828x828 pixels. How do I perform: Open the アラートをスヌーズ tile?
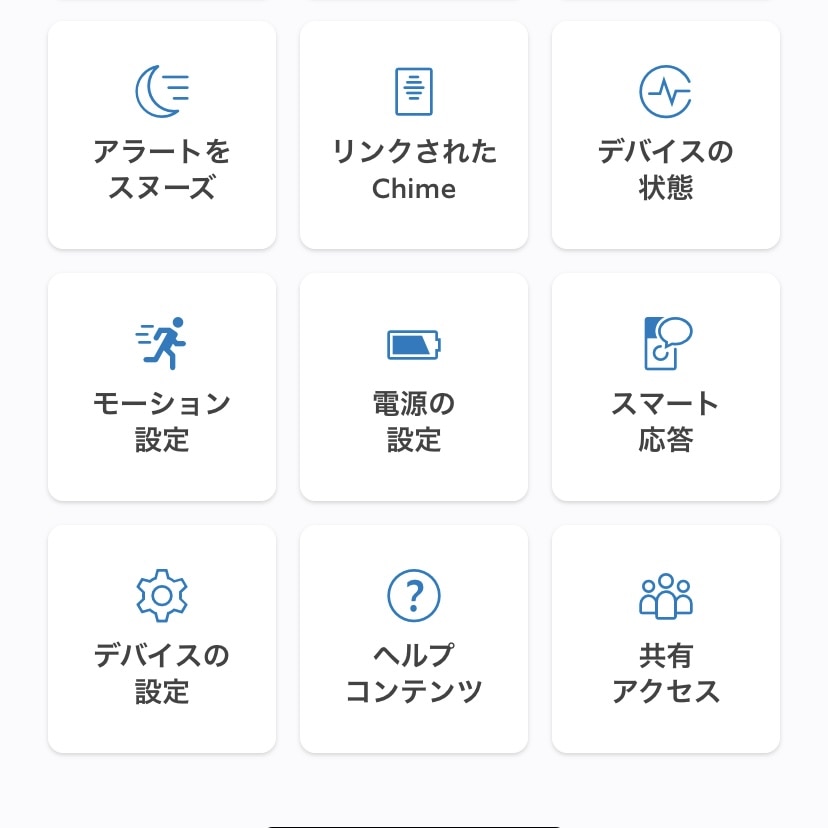162,135
